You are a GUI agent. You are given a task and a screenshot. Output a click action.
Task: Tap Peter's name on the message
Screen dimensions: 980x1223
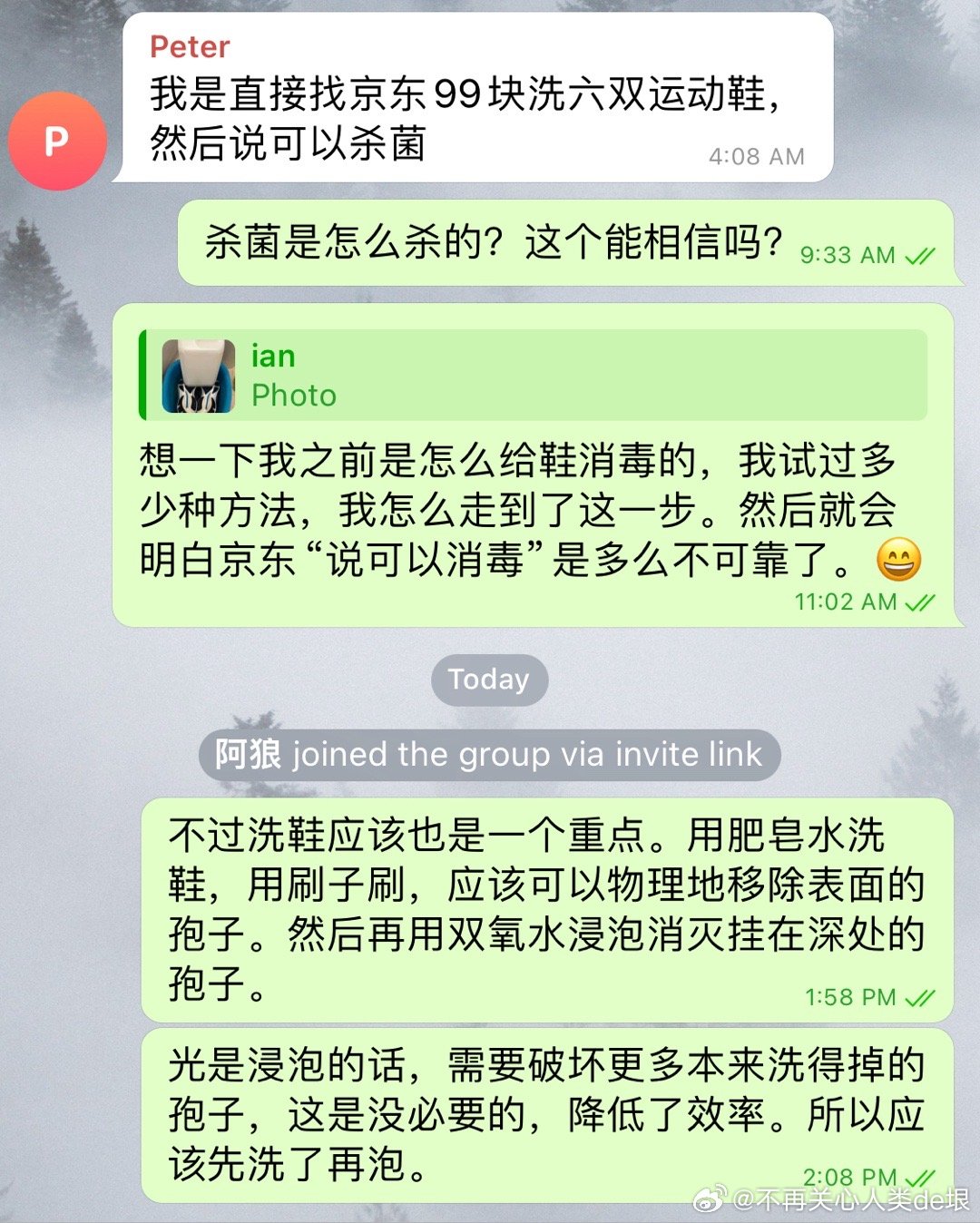pos(189,46)
